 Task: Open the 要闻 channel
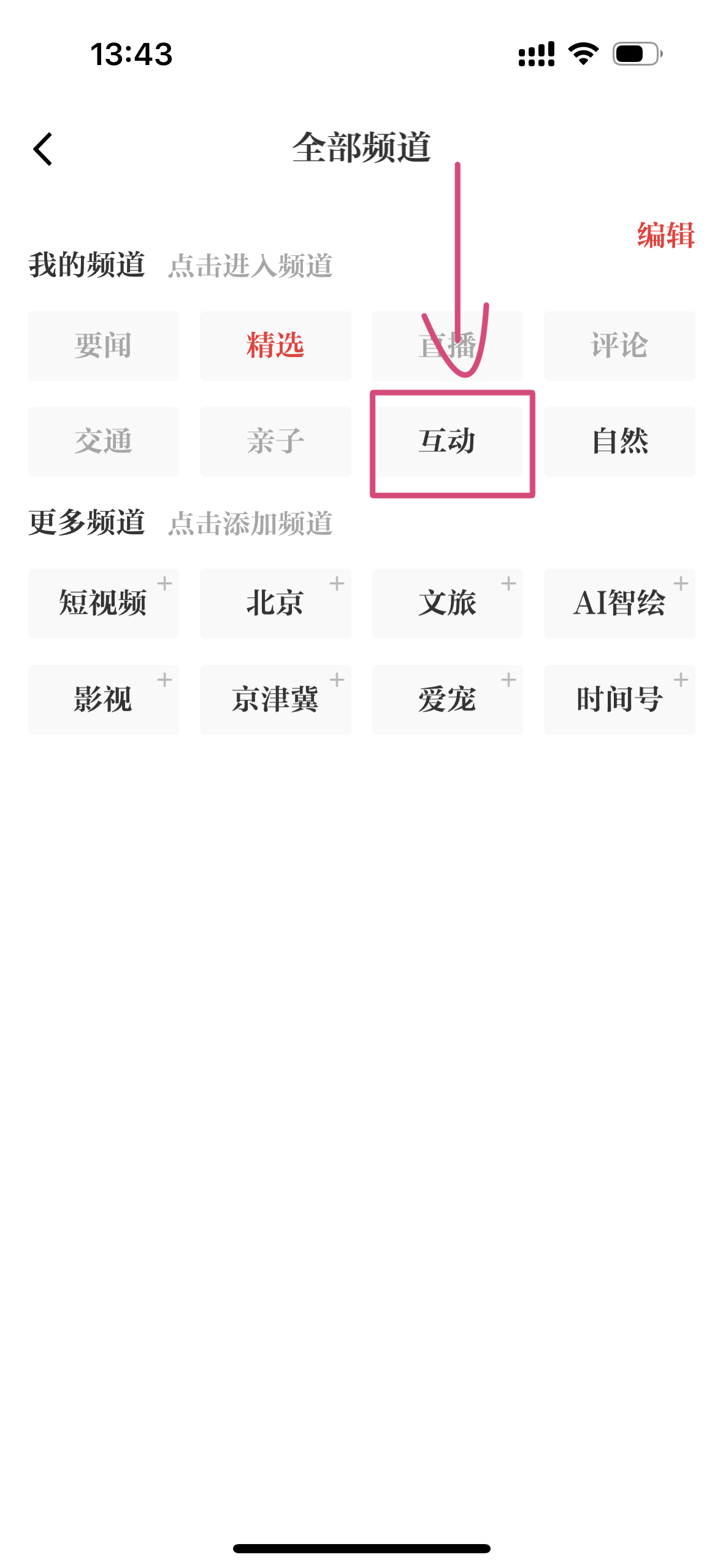click(103, 346)
